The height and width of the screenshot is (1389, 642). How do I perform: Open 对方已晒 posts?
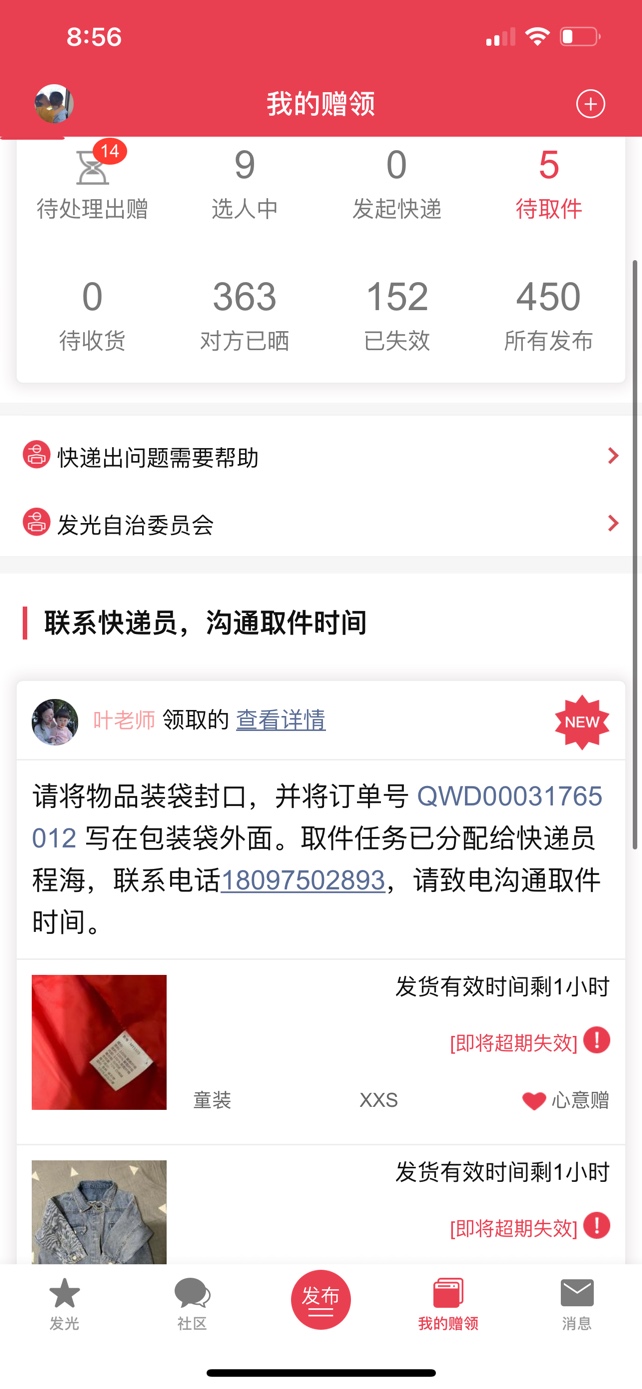coord(244,316)
